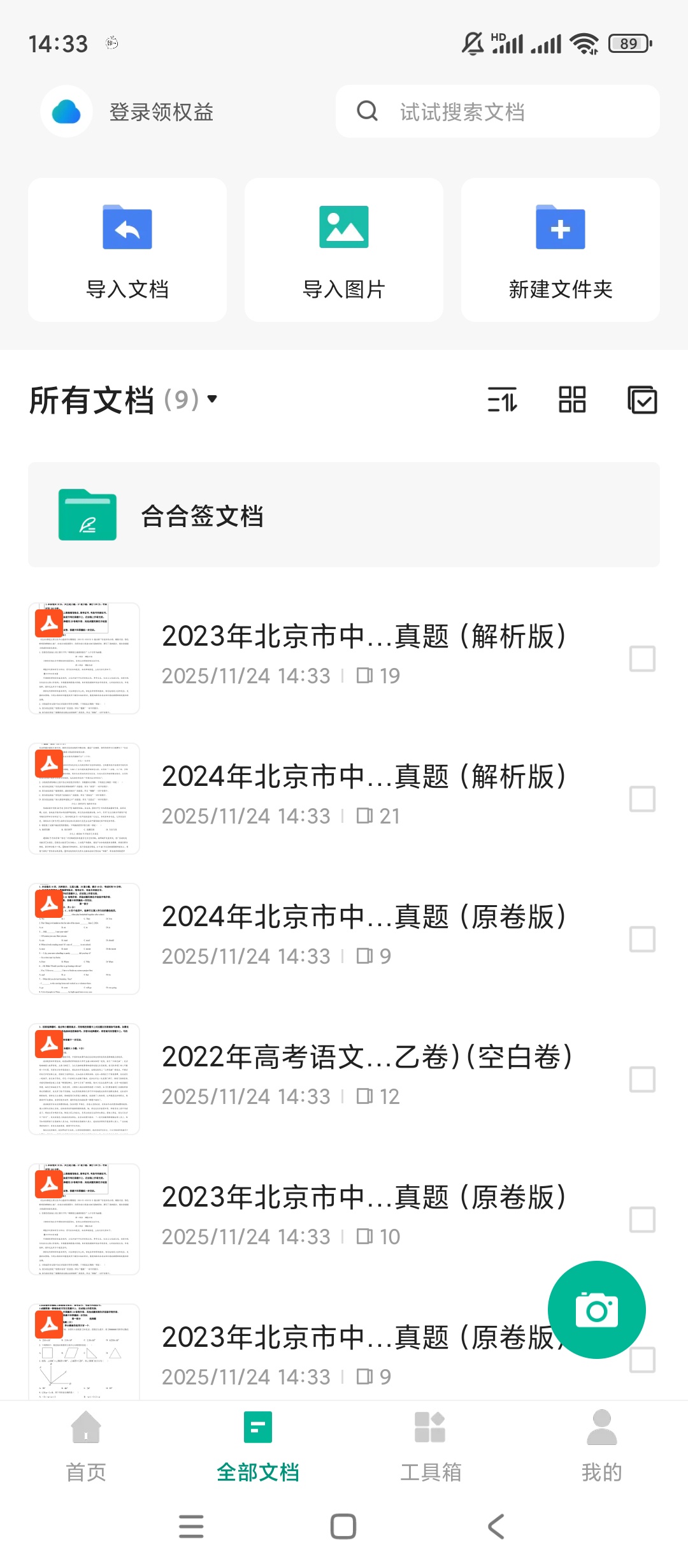Viewport: 688px width, 1568px height.
Task: Launch the camera scan button
Action: pos(597,1310)
